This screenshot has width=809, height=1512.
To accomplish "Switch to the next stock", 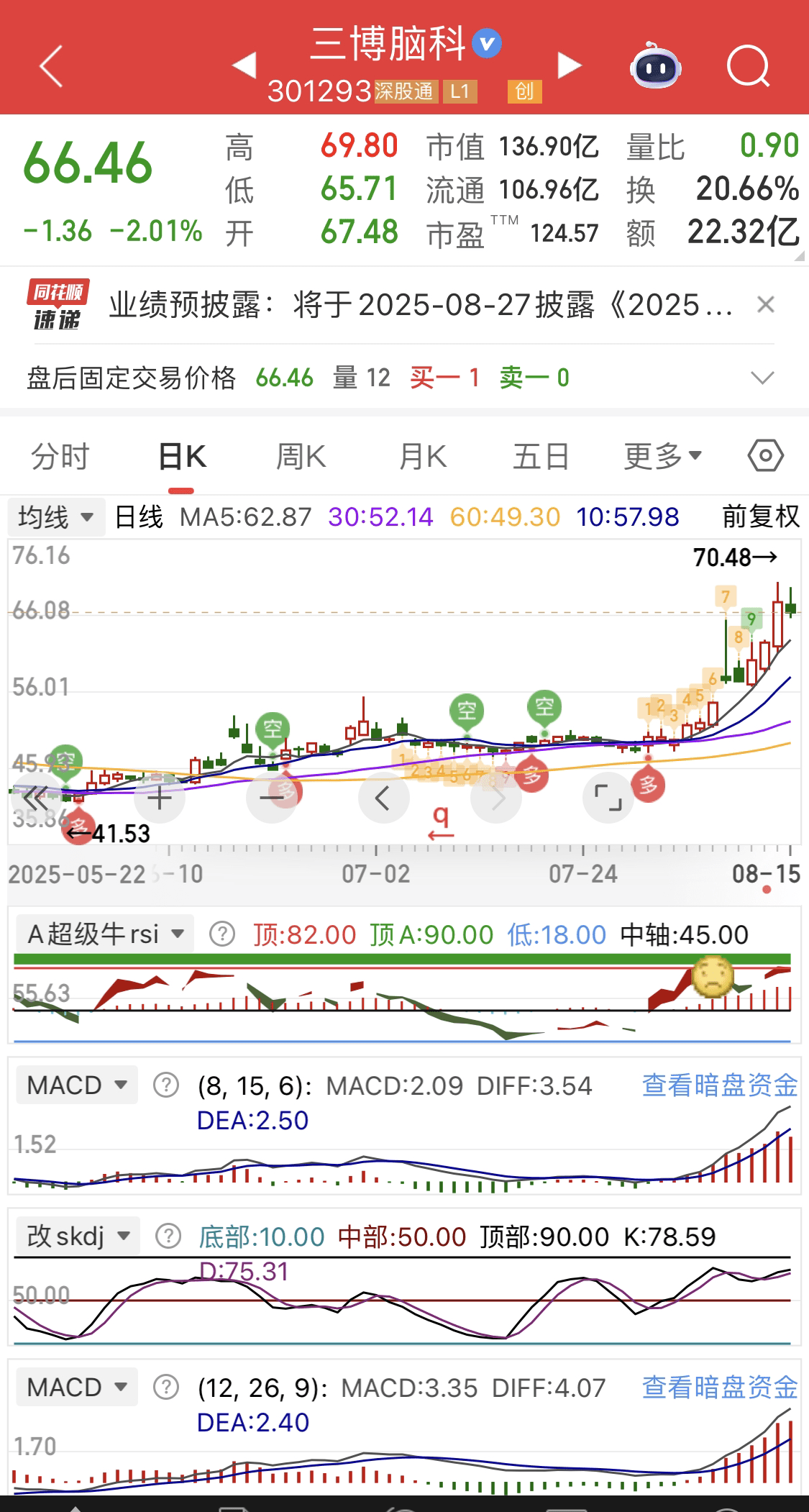I will (570, 65).
